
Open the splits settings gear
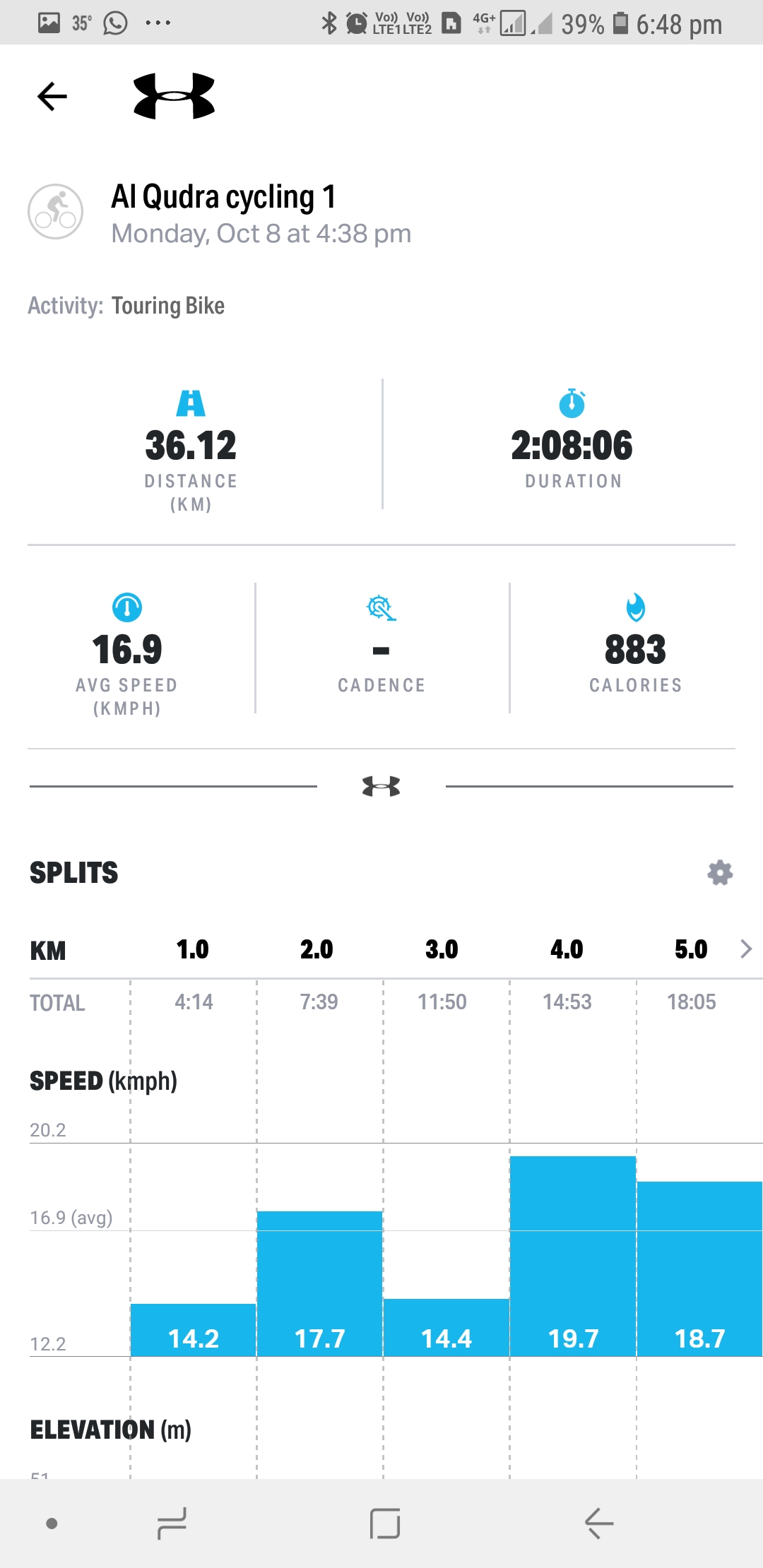(x=720, y=873)
